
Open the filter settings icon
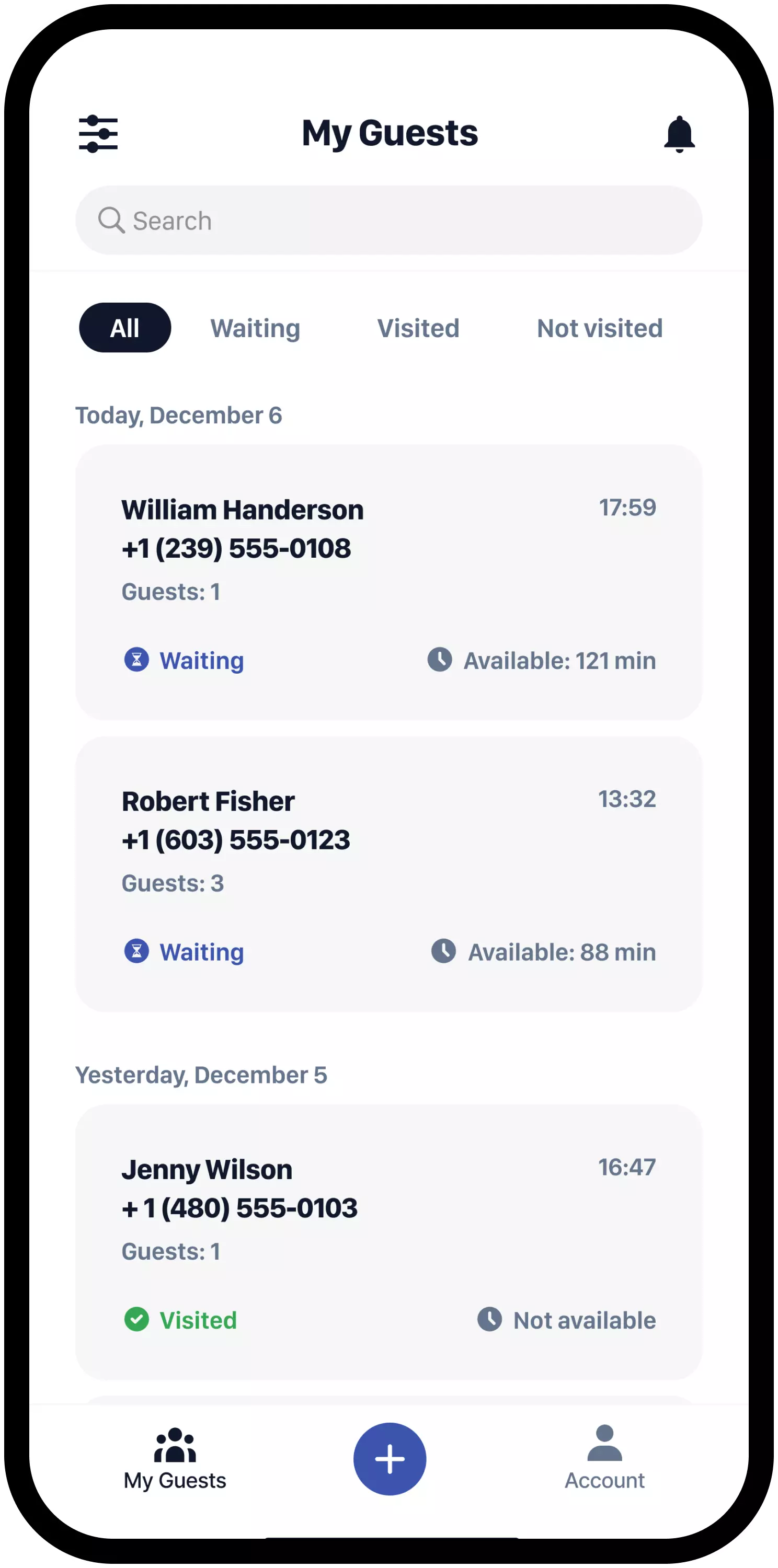coord(98,133)
